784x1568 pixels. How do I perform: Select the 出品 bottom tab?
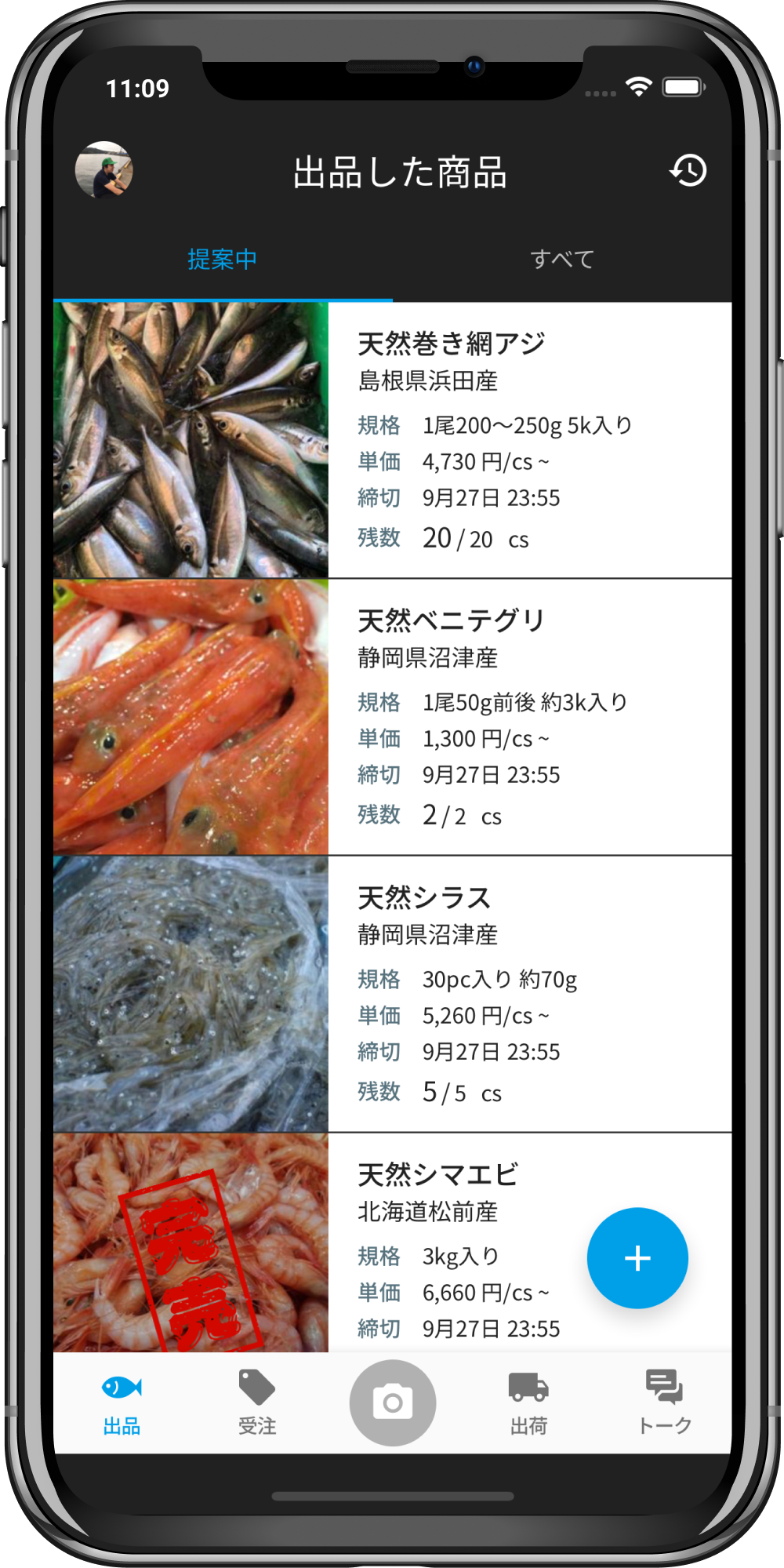pyautogui.click(x=122, y=1404)
